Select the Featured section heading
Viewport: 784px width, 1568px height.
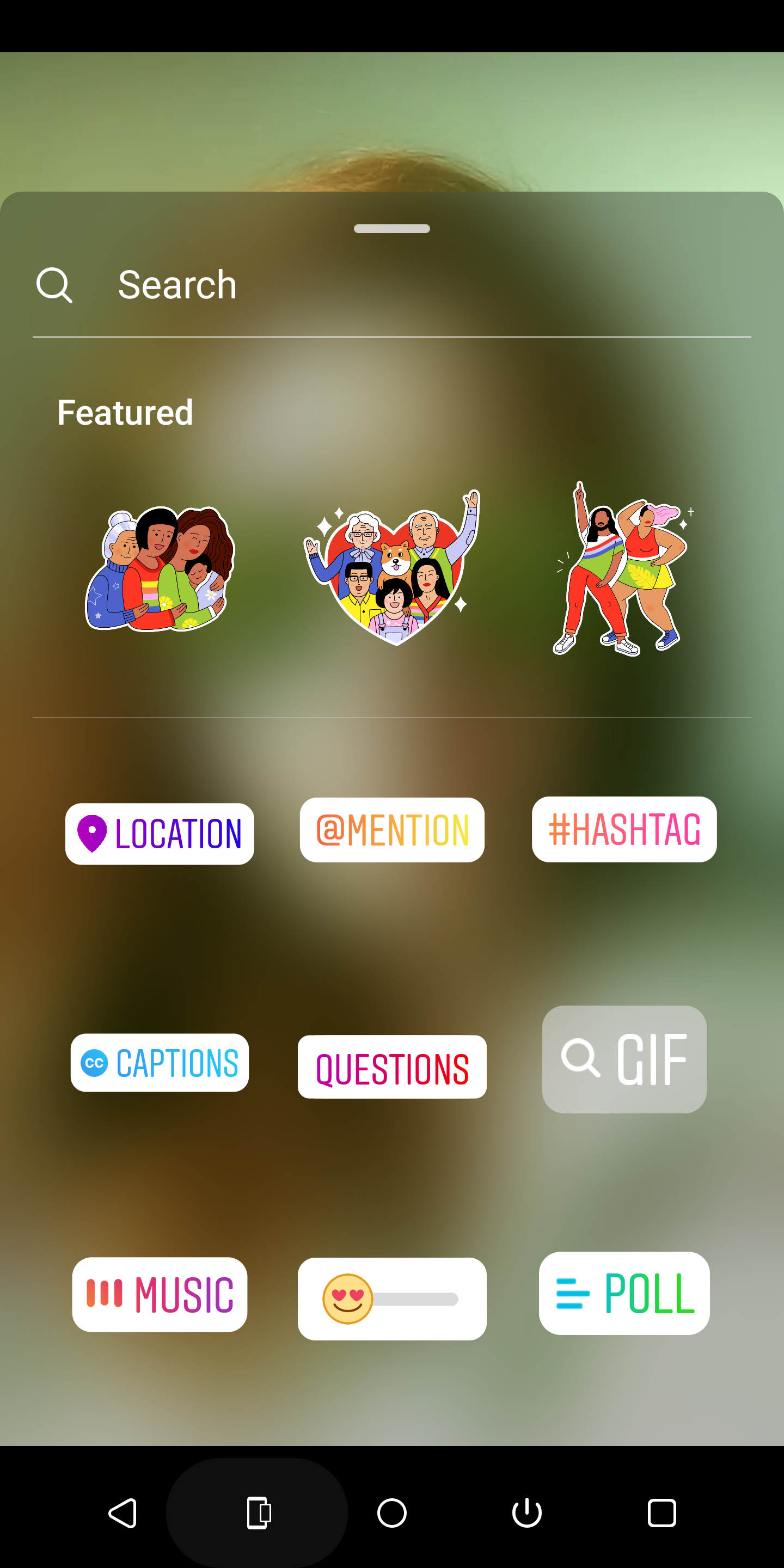click(x=124, y=412)
